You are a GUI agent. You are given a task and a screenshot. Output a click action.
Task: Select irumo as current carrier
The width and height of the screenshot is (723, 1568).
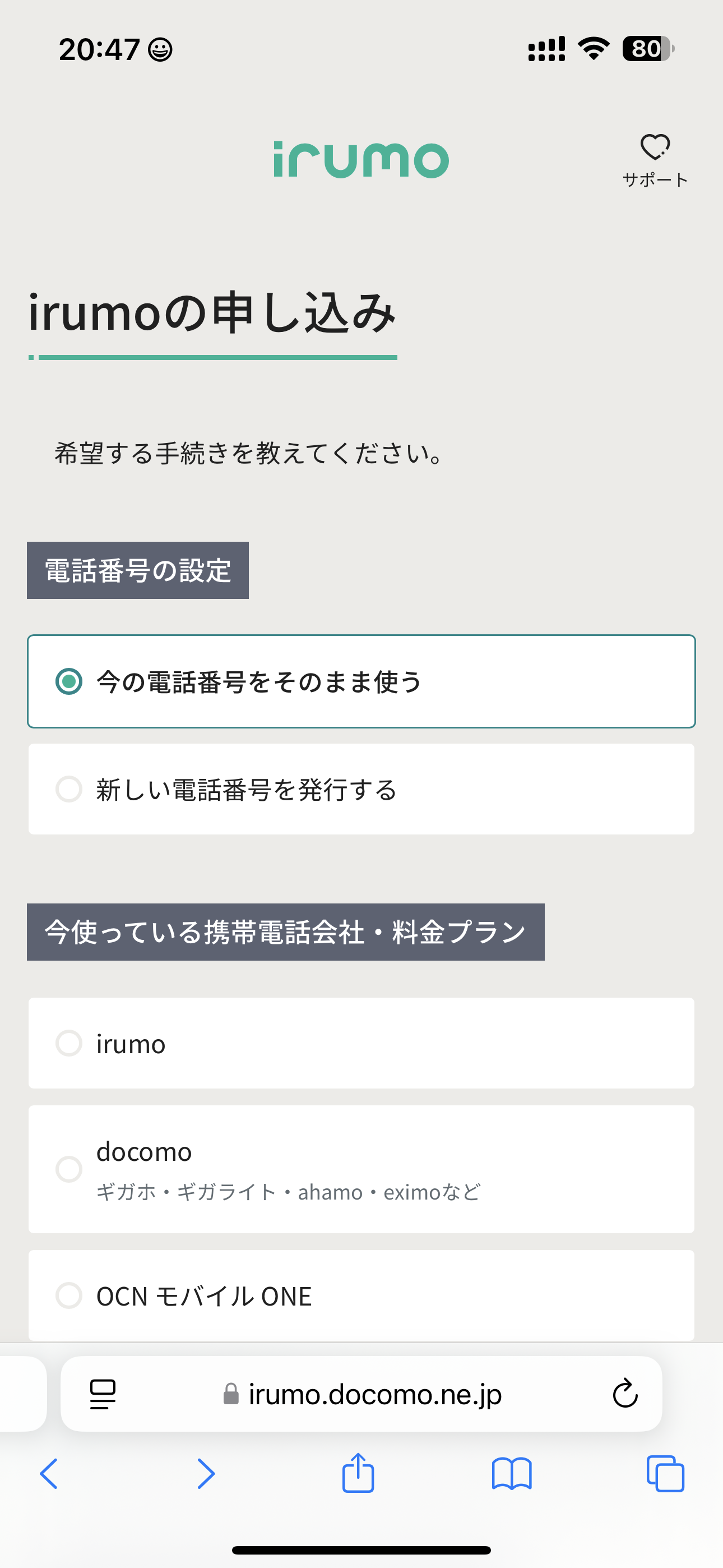361,1043
